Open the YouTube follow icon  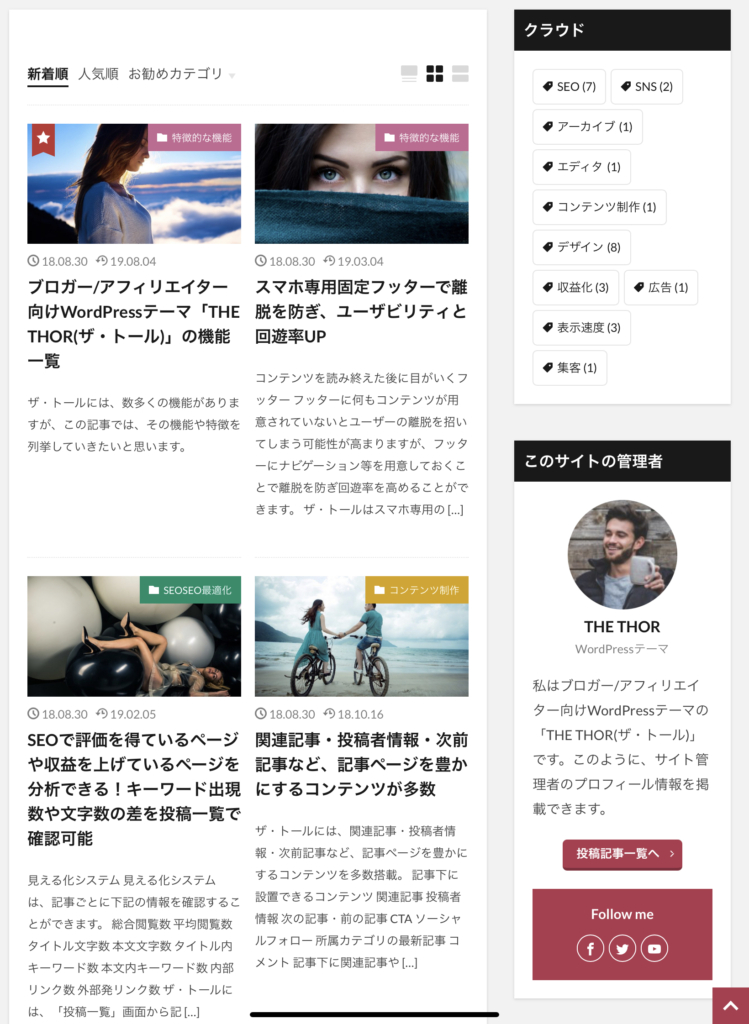pyautogui.click(x=654, y=948)
